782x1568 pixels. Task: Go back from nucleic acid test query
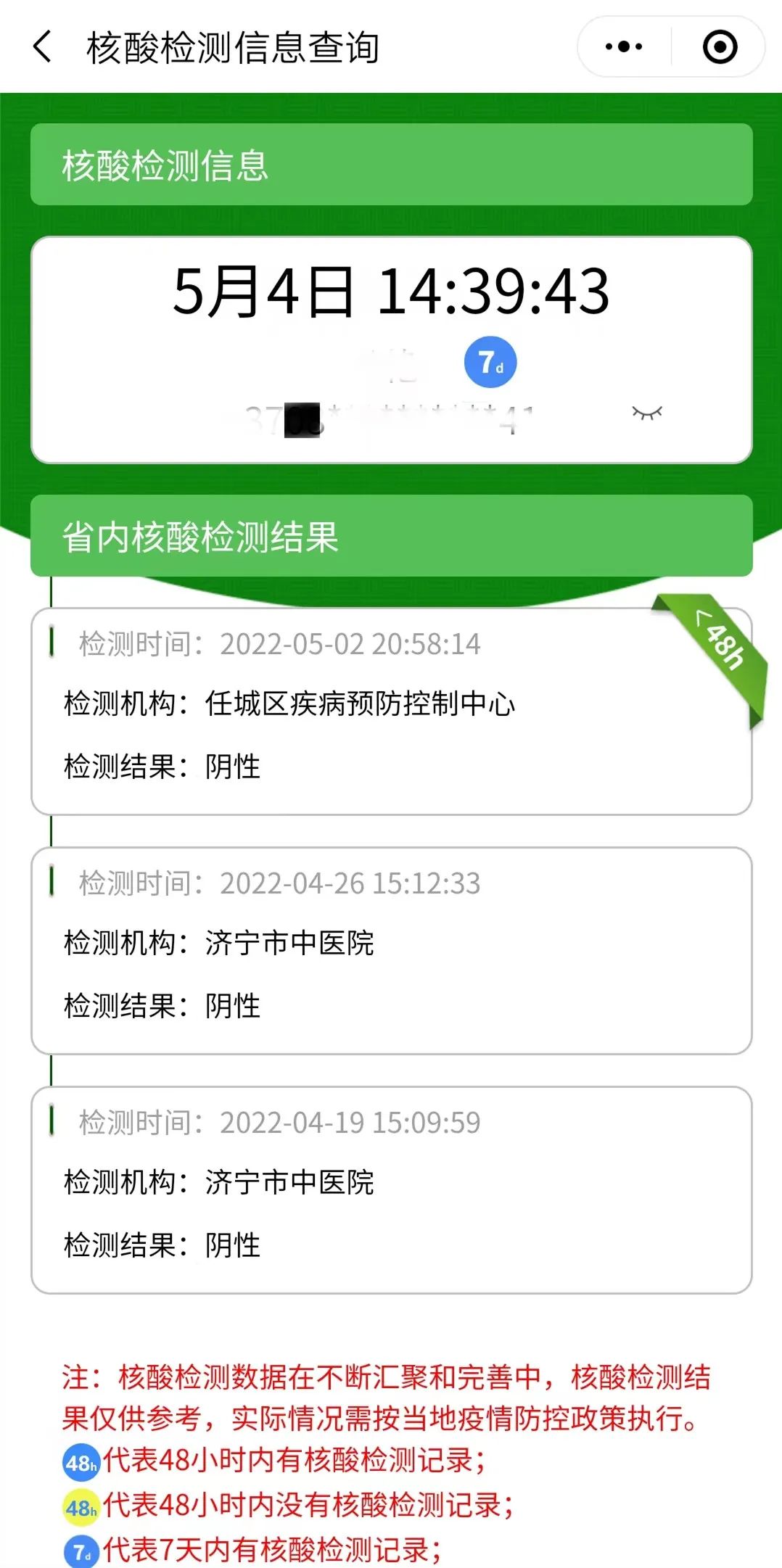tap(43, 47)
